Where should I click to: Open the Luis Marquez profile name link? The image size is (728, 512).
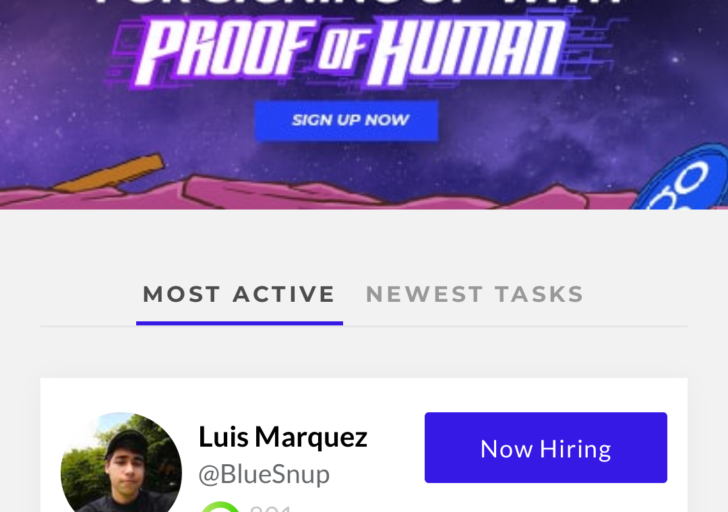283,437
